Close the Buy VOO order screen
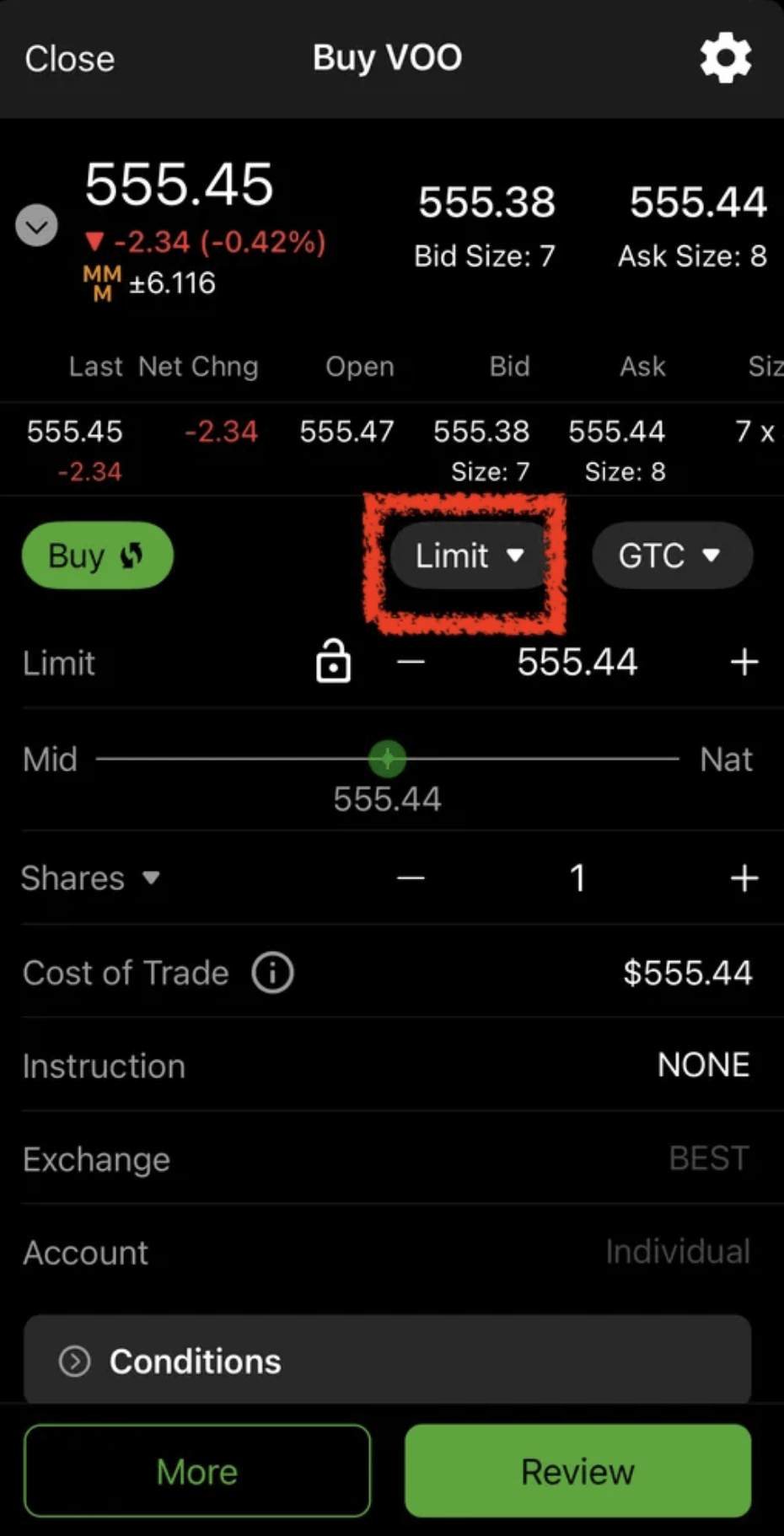The width and height of the screenshot is (784, 1536). [69, 59]
